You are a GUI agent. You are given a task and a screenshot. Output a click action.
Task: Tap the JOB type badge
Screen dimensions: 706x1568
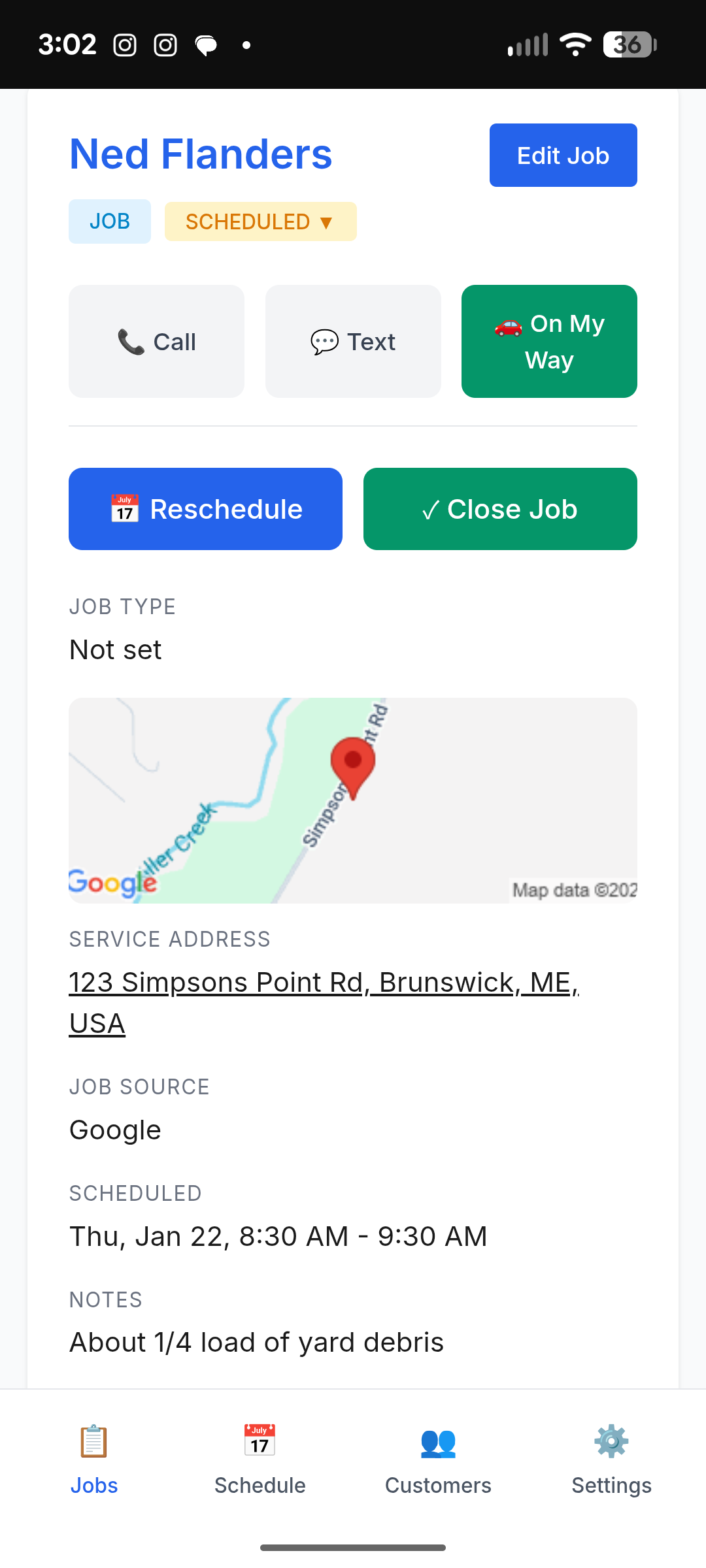109,221
